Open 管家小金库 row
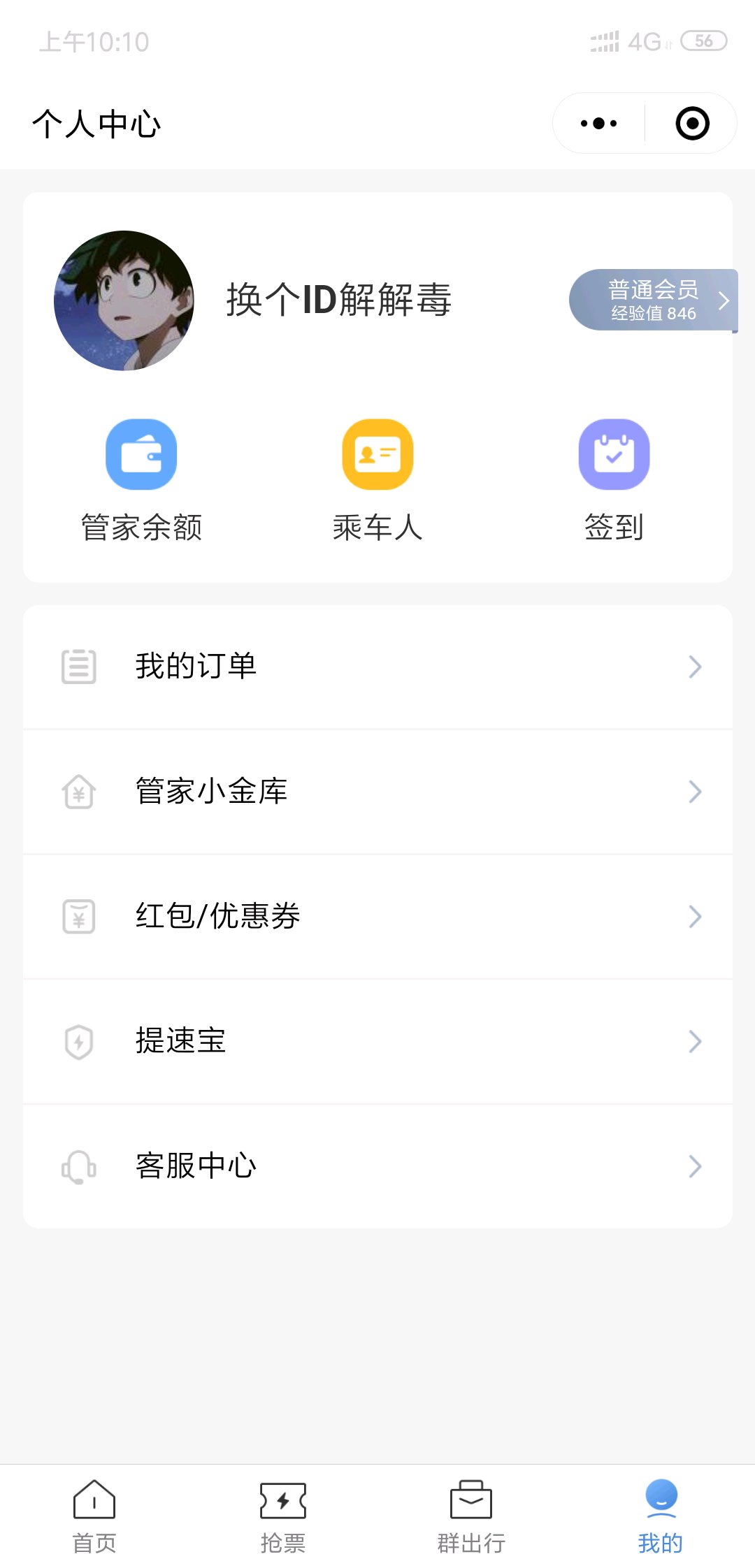The height and width of the screenshot is (1568, 755). pyautogui.click(x=377, y=792)
